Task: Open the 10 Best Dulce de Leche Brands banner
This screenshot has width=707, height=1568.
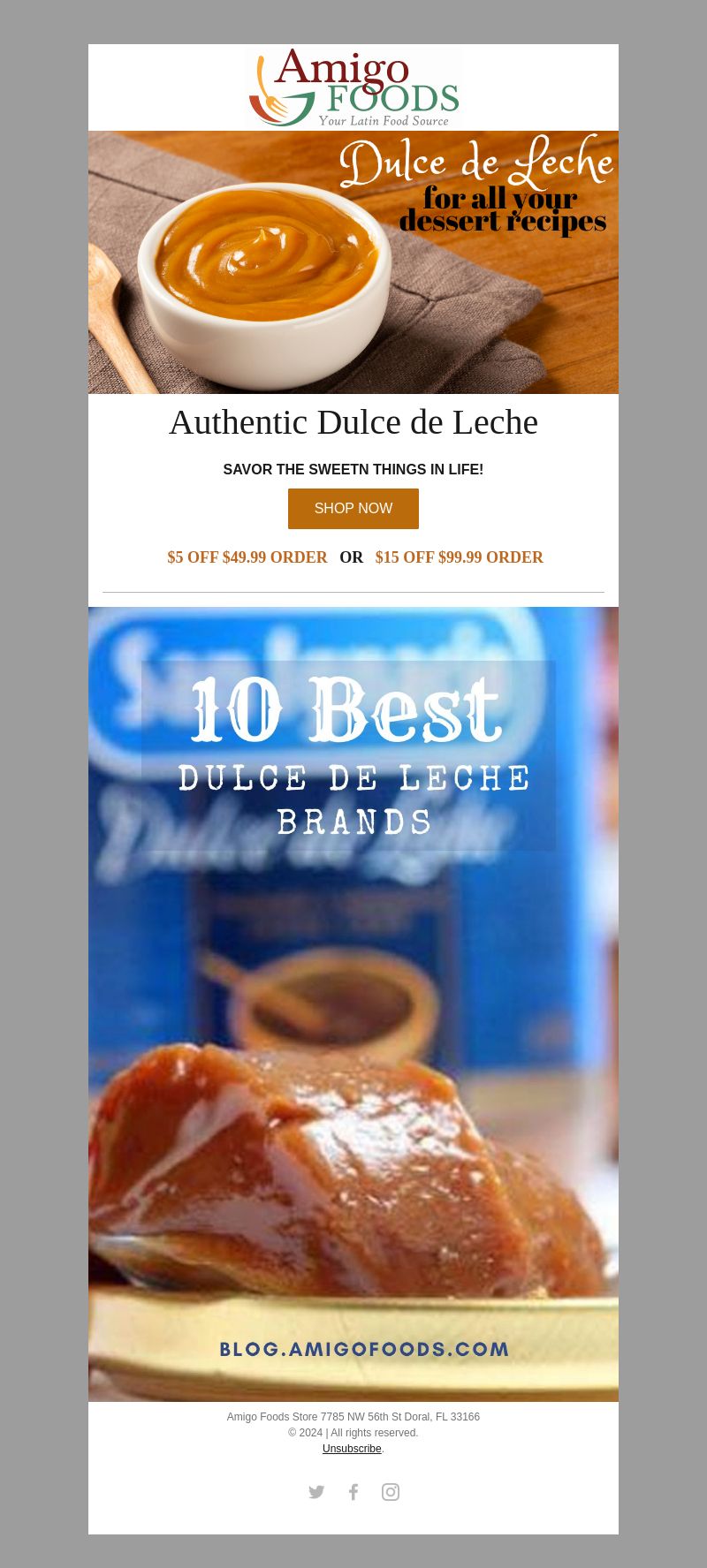Action: tap(353, 1004)
